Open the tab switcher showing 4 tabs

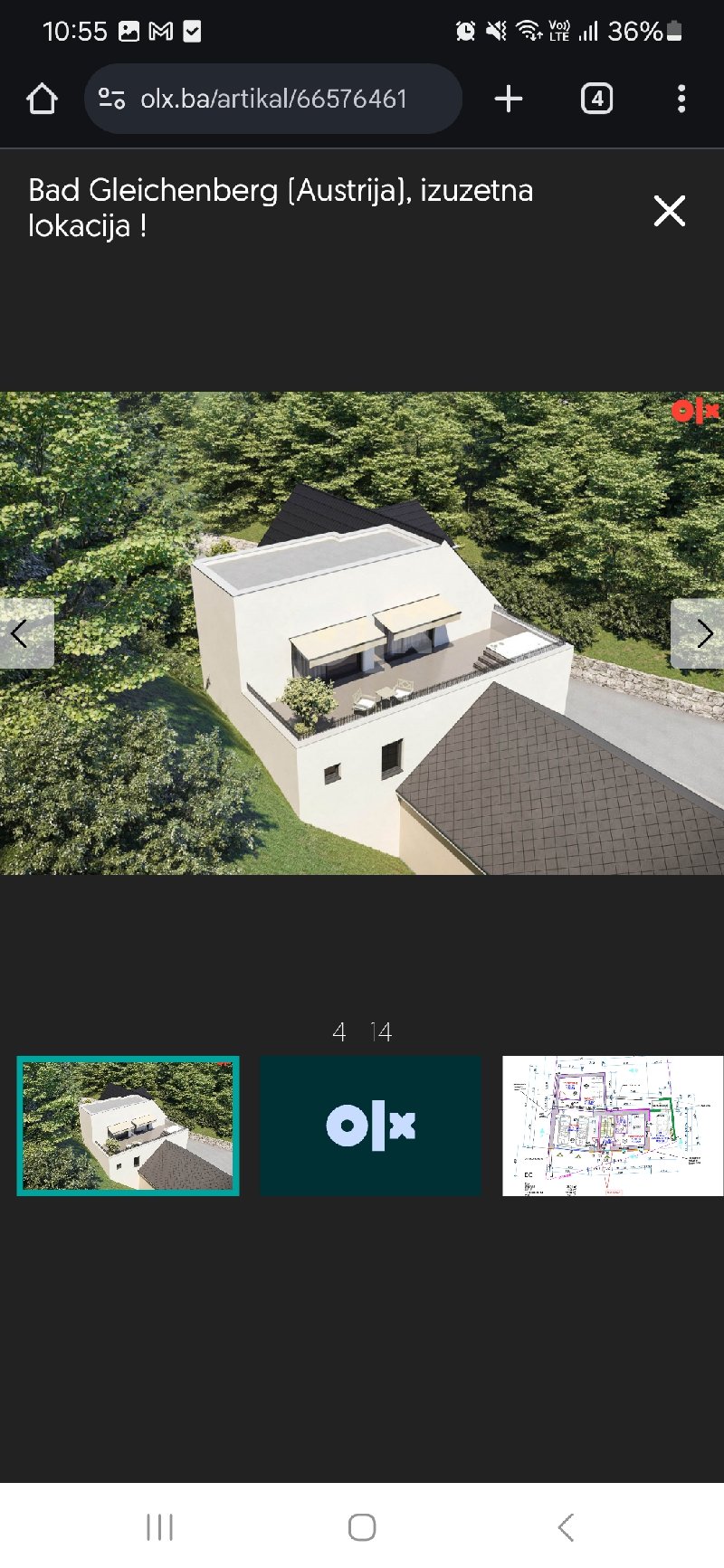[596, 99]
